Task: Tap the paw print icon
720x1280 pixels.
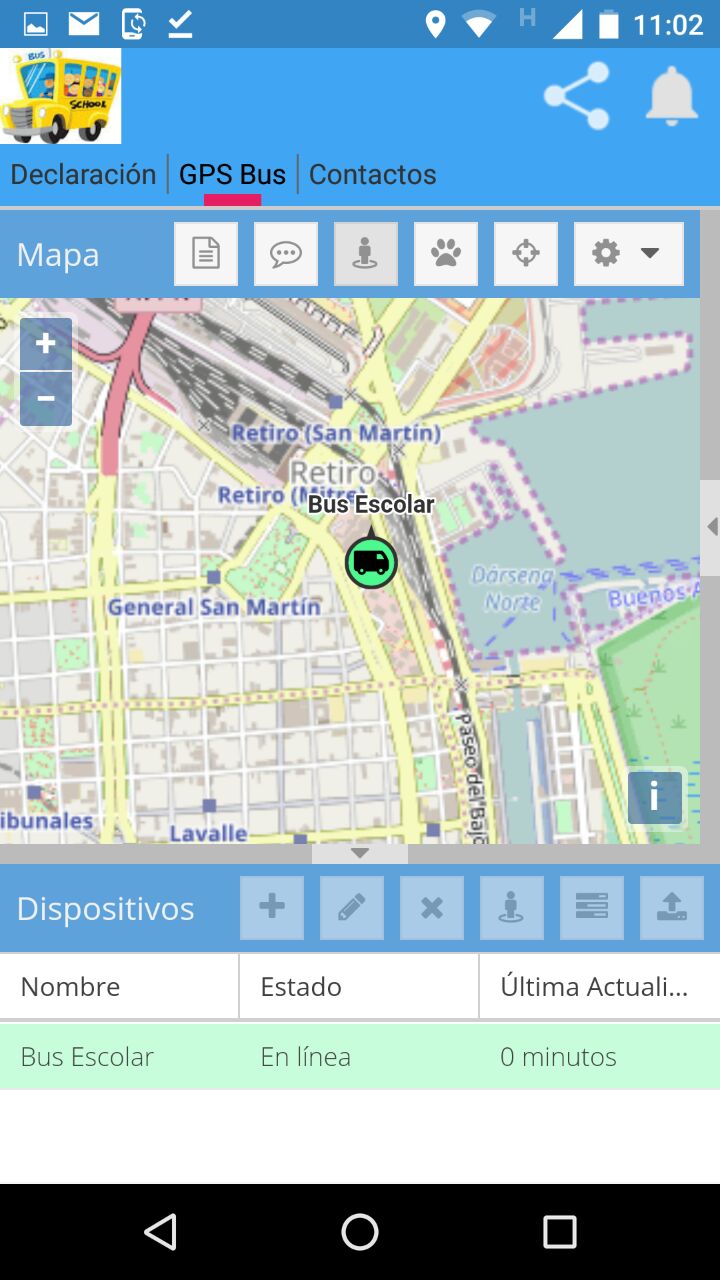Action: tap(446, 254)
